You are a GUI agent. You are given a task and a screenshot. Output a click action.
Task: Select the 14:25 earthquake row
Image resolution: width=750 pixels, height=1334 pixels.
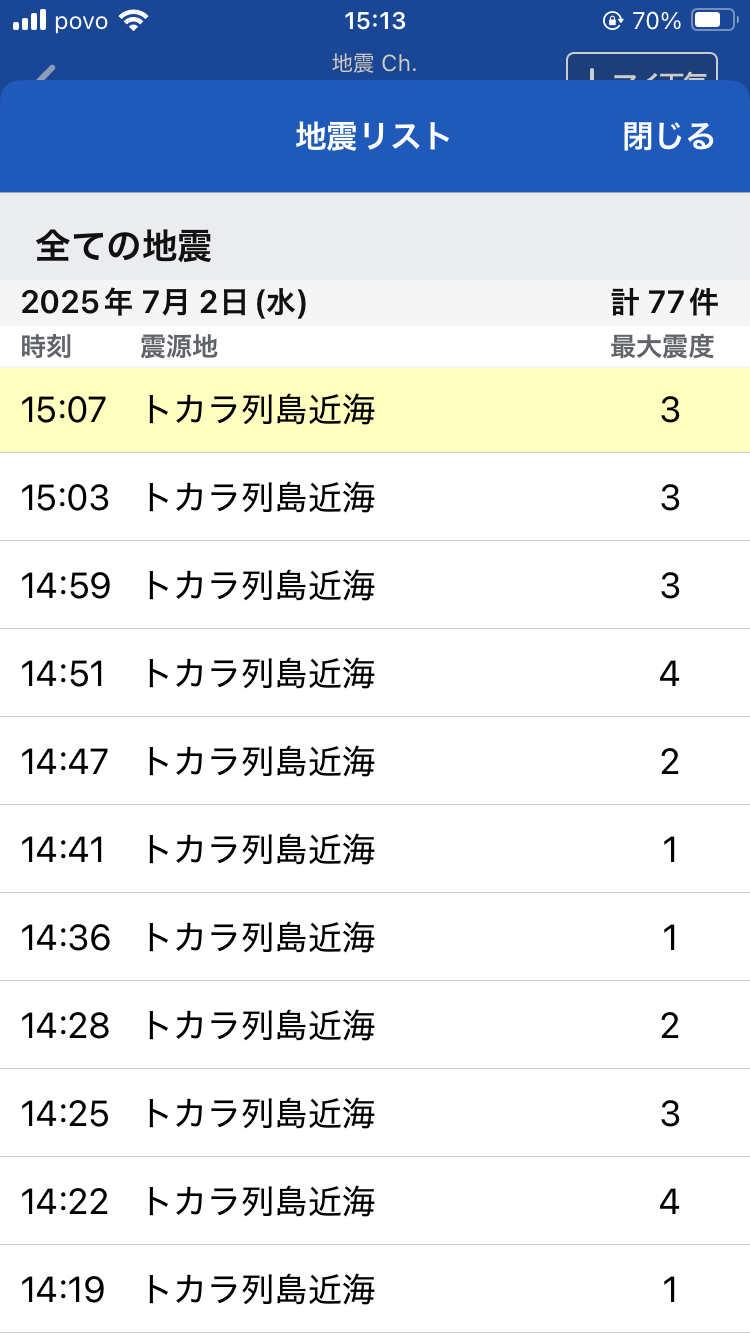point(375,1113)
